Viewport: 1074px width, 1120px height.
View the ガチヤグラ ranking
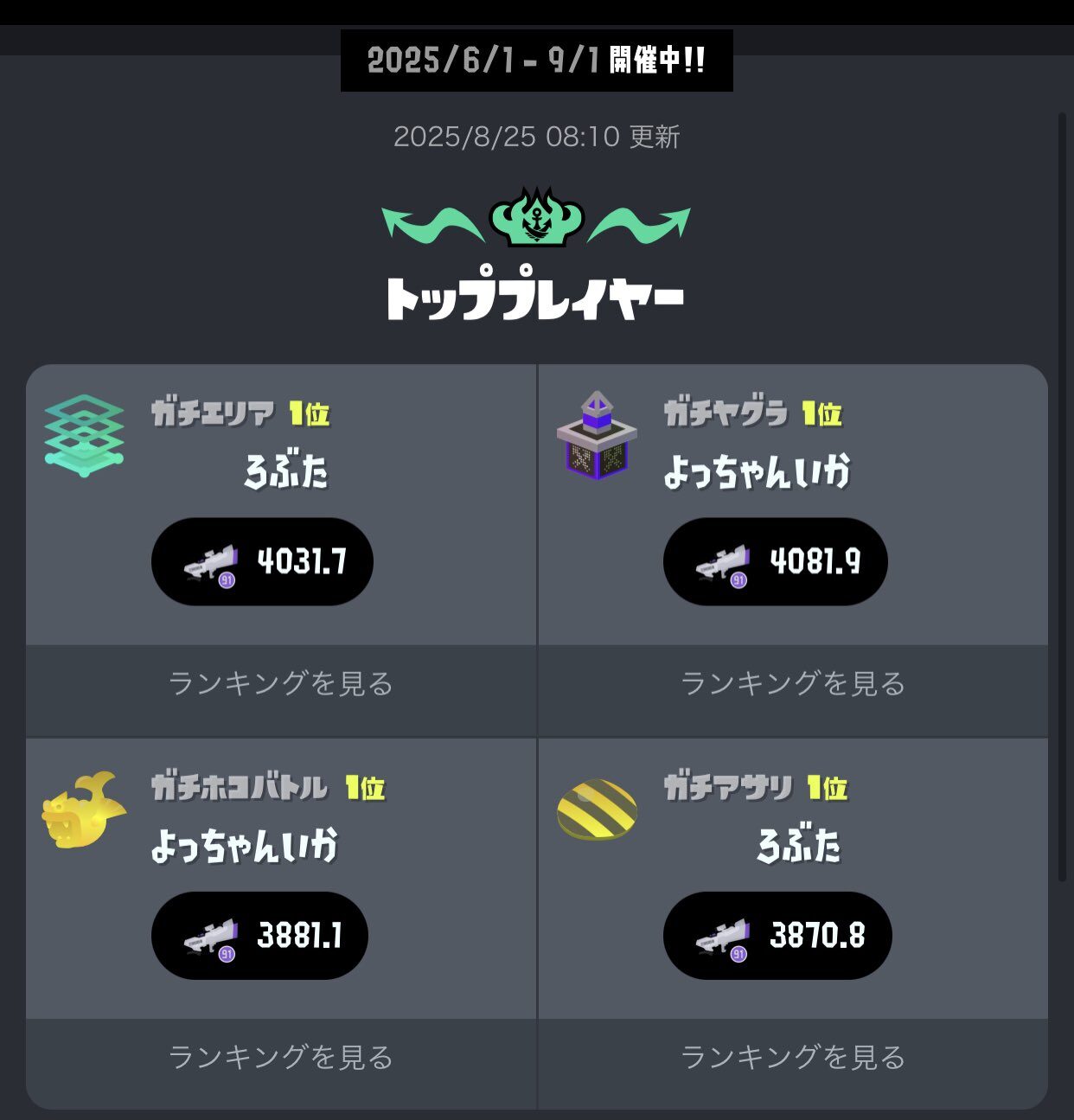click(793, 684)
